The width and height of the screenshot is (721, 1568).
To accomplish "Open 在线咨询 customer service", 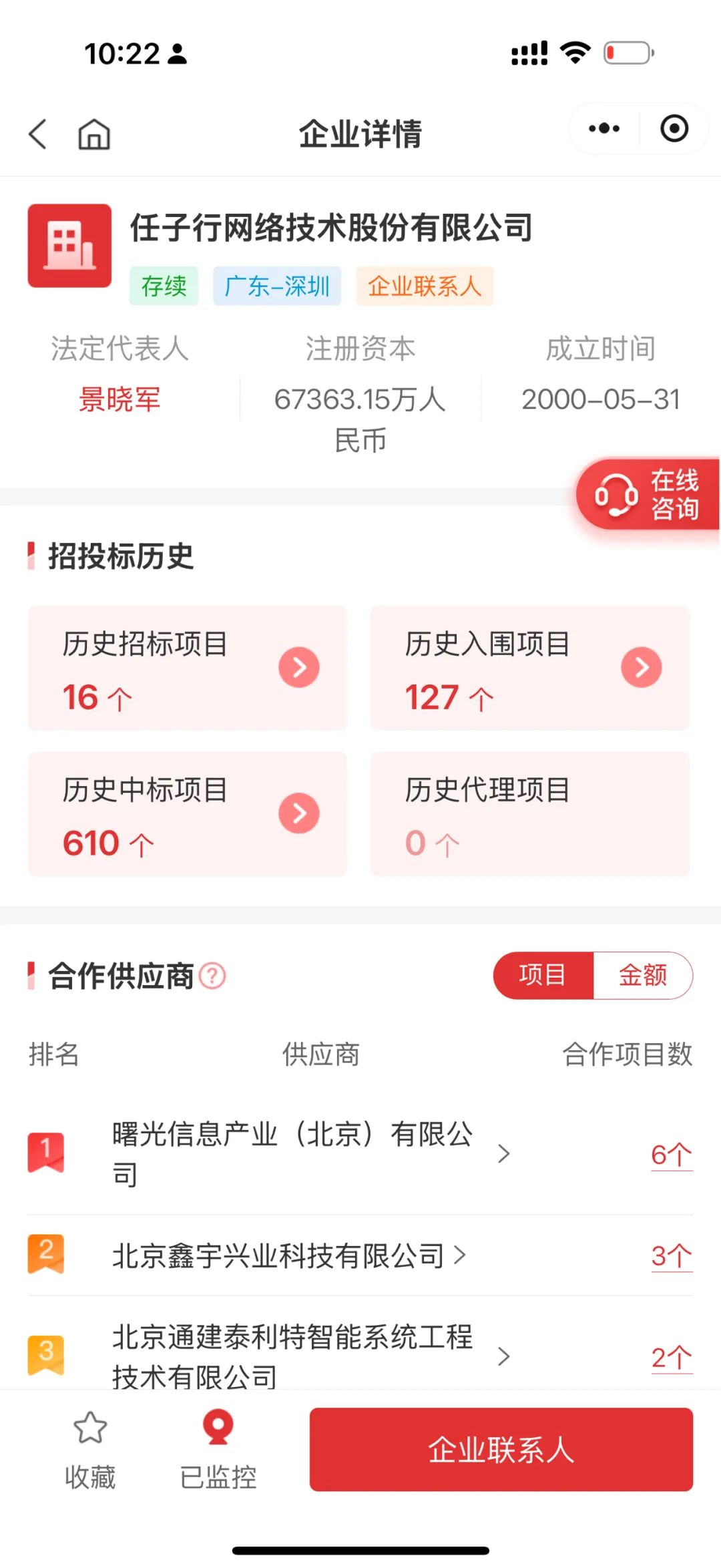I will tap(648, 495).
